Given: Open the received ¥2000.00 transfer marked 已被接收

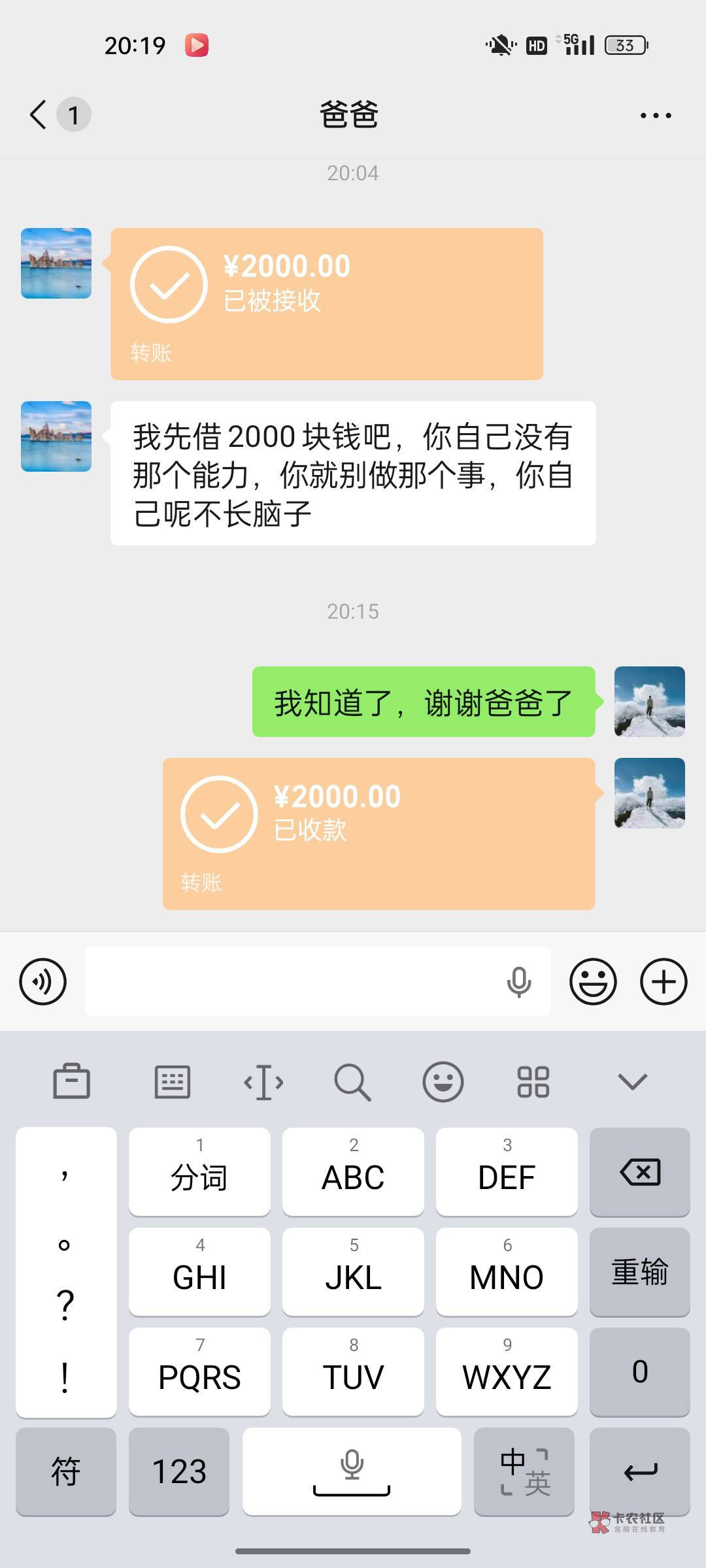Looking at the screenshot, I should coord(327,304).
